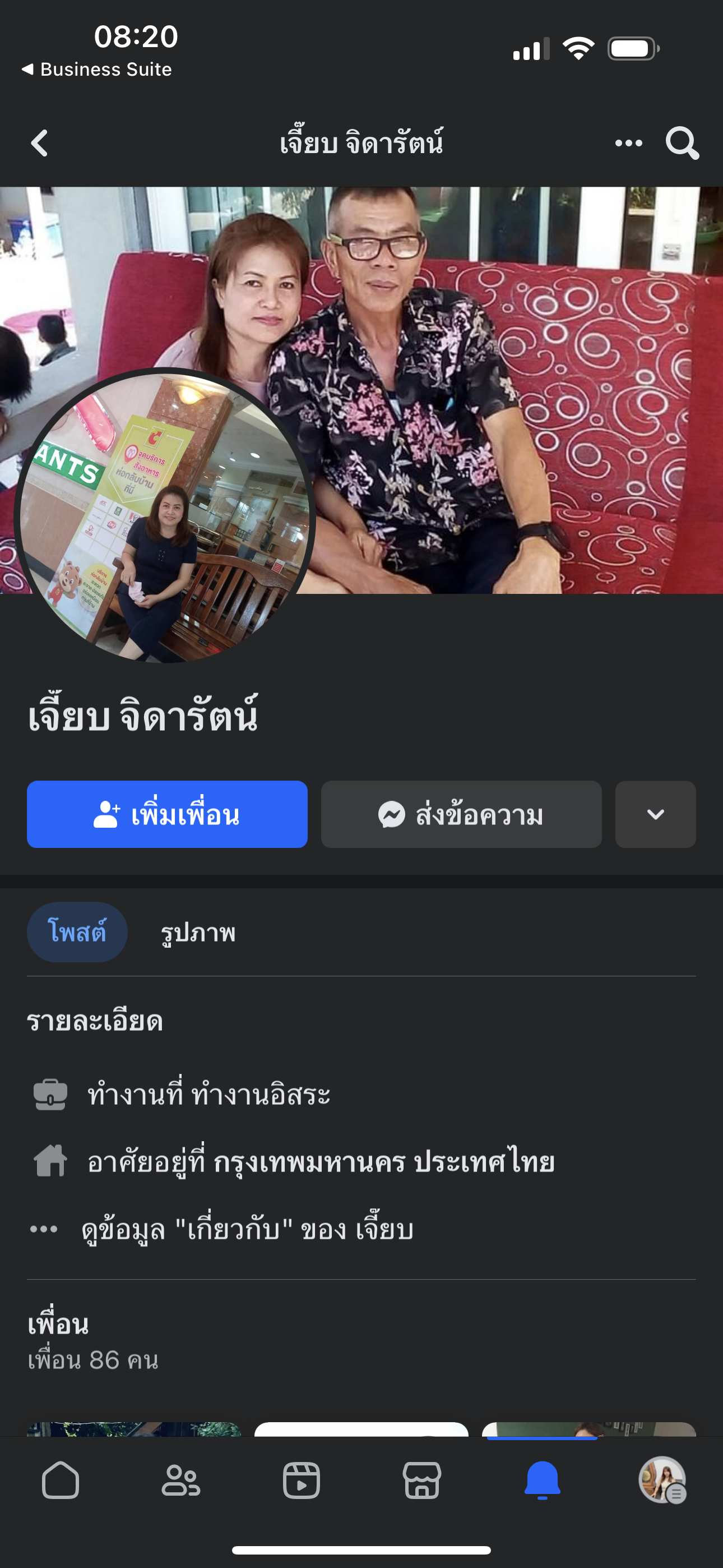Switch to the Video tab

302,1481
